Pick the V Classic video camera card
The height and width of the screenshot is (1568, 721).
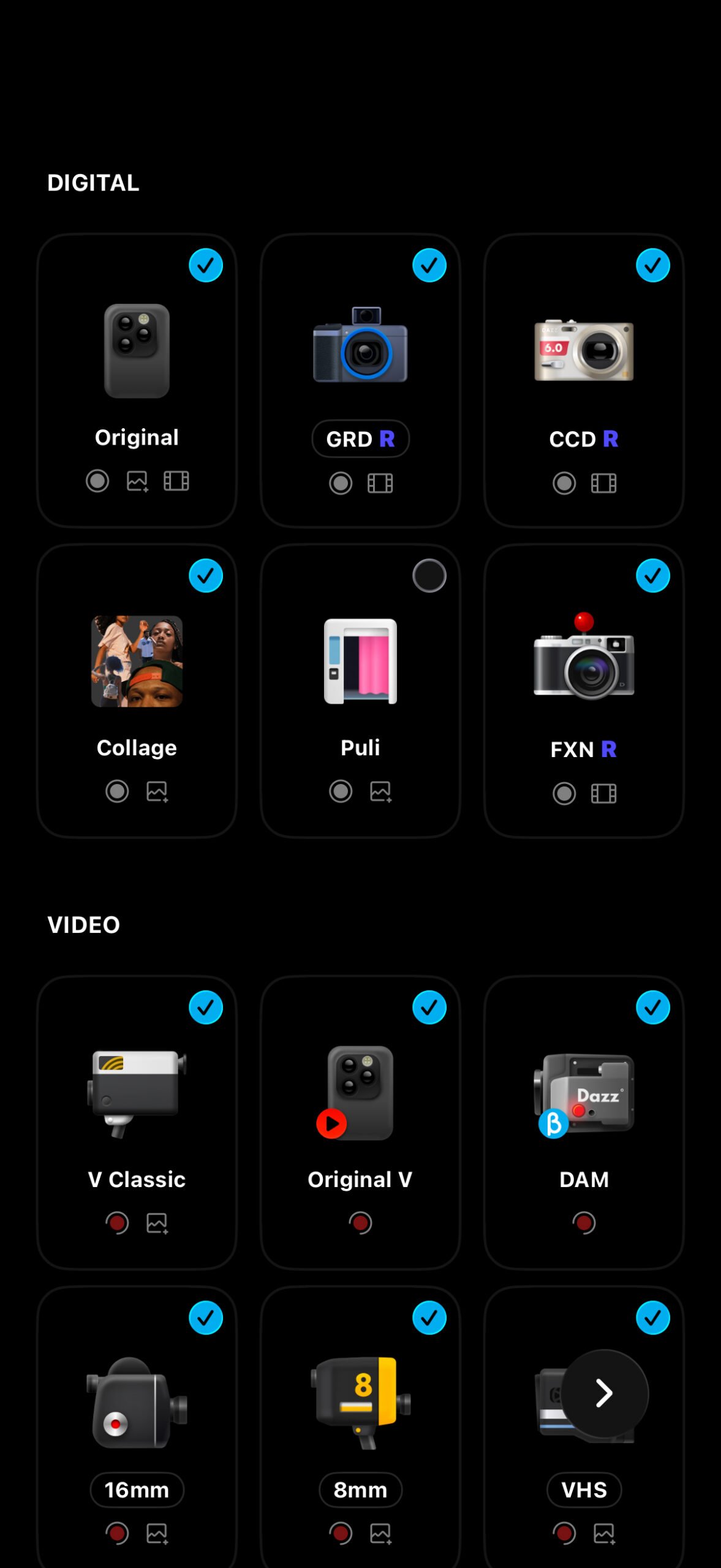137,1123
